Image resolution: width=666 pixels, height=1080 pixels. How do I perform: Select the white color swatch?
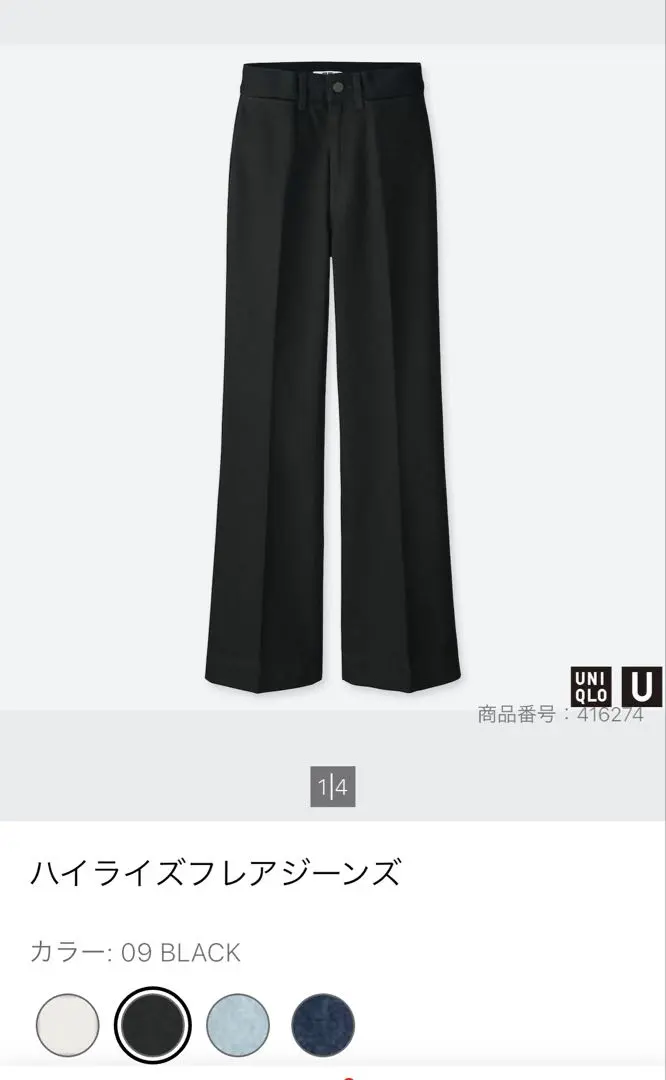[68, 1027]
